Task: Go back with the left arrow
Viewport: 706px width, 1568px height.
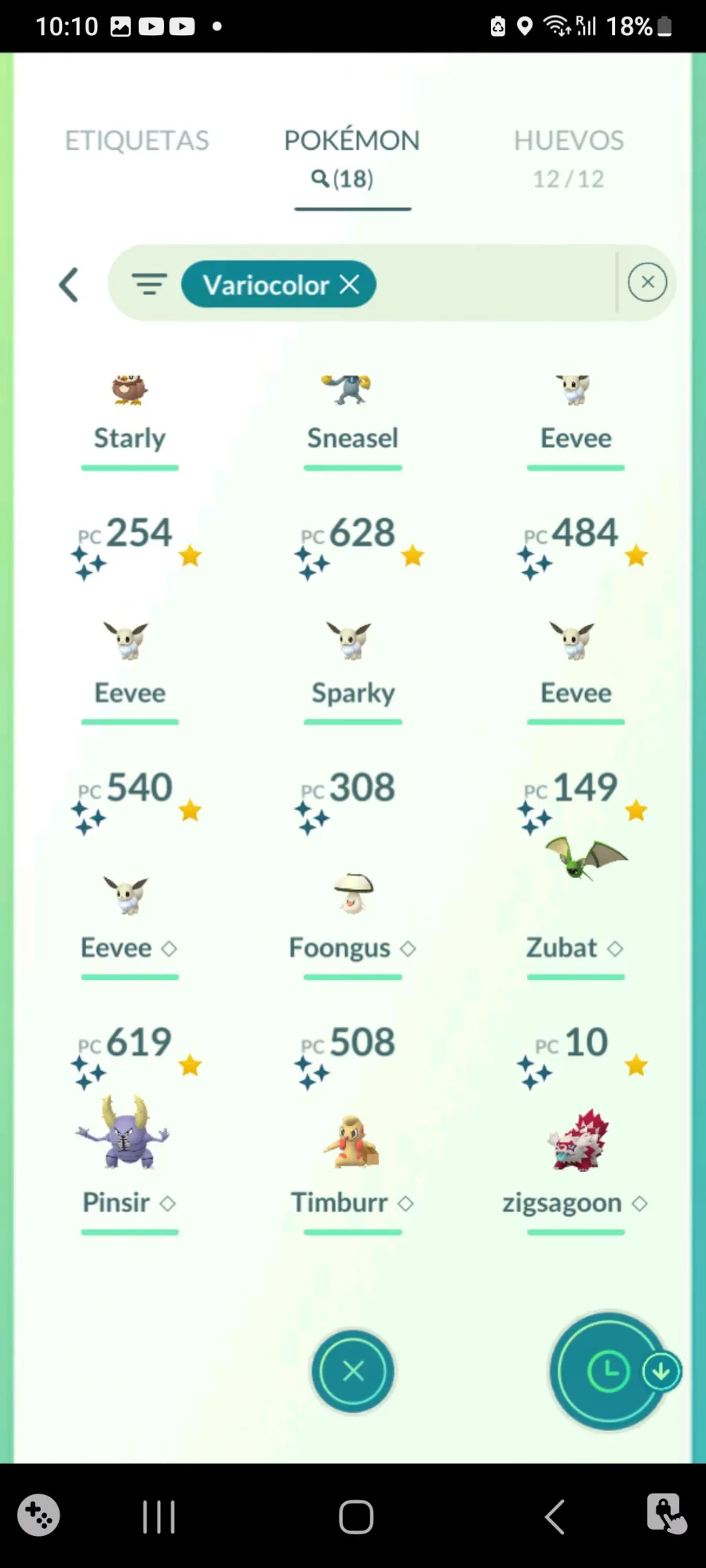Action: point(69,285)
